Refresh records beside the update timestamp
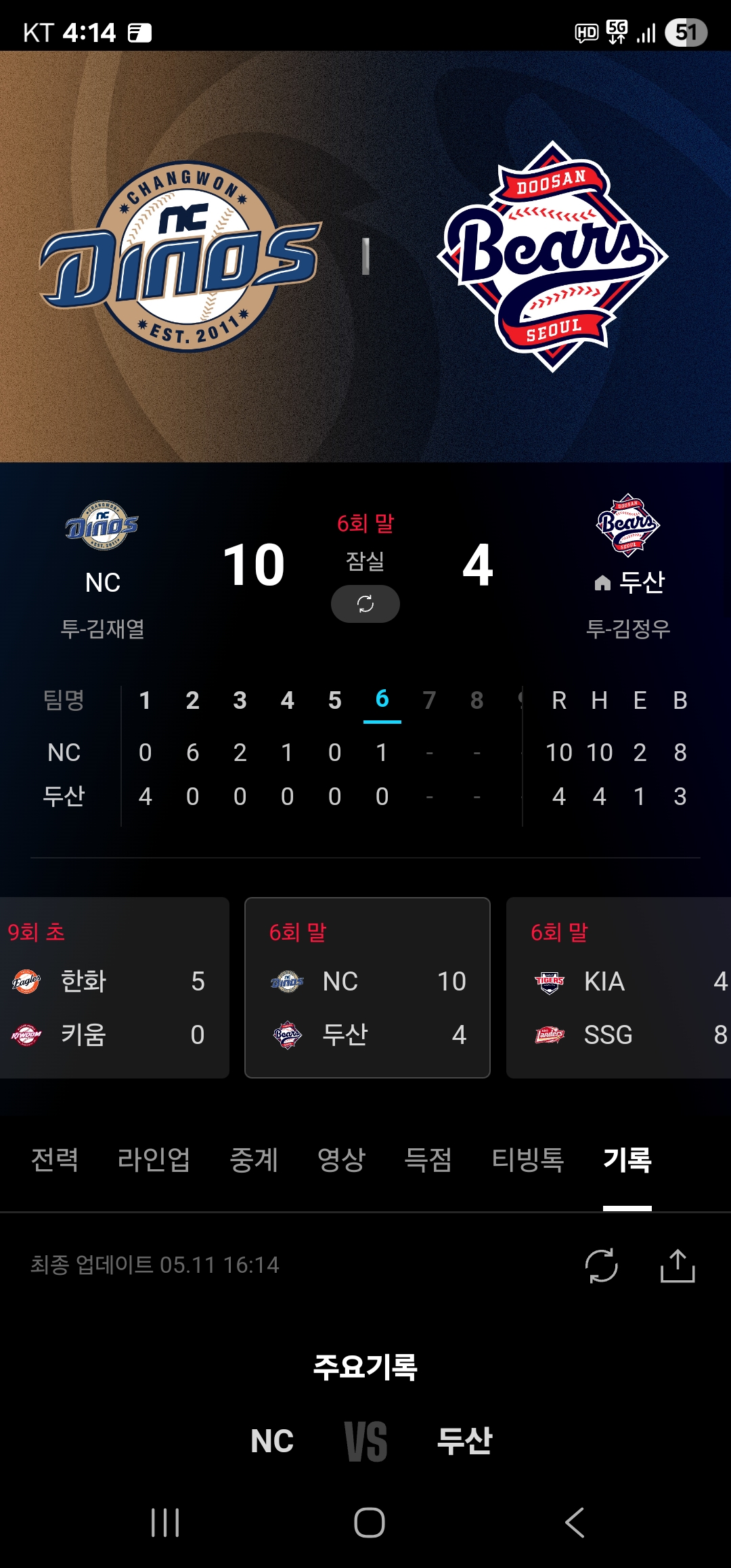Image resolution: width=731 pixels, height=1568 pixels. click(x=601, y=1265)
